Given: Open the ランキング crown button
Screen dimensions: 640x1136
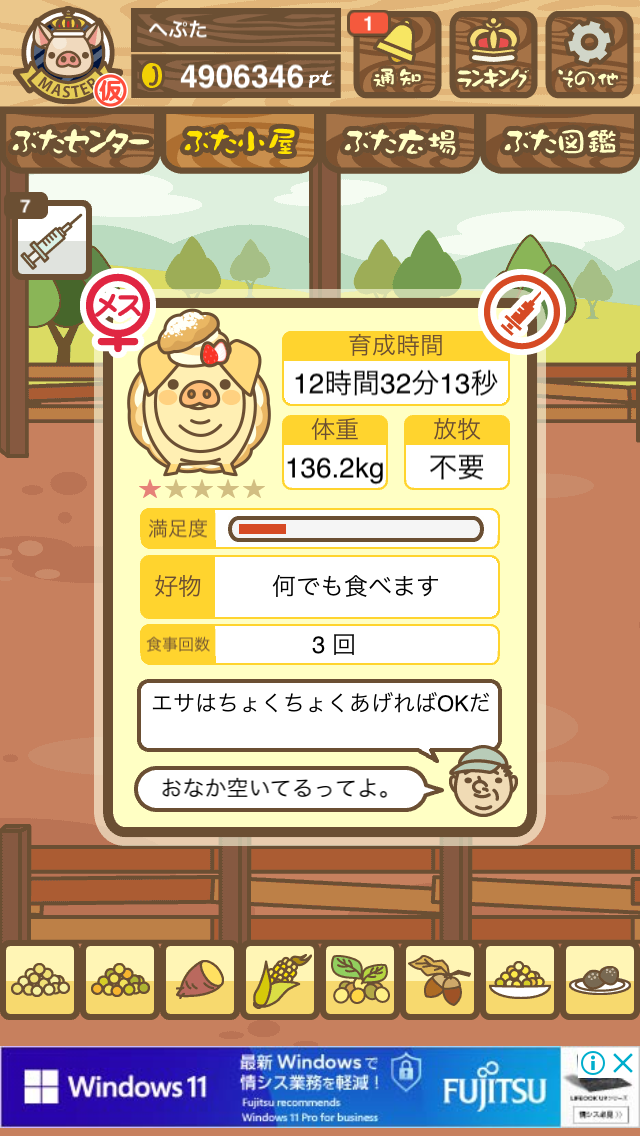Looking at the screenshot, I should click(x=493, y=54).
